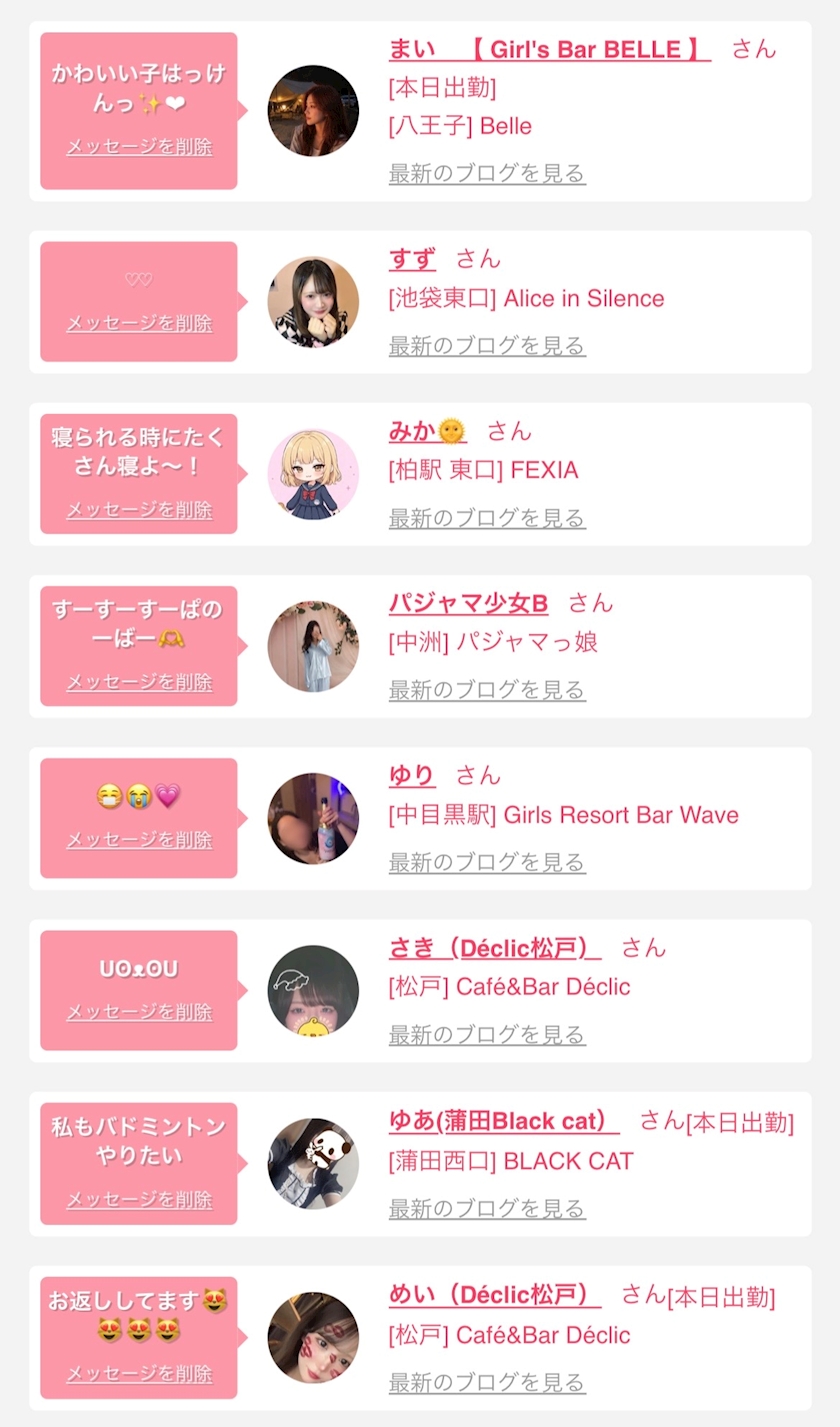The height and width of the screenshot is (1427, 840).
Task: Open パジャマ少女B profile link
Action: point(468,603)
